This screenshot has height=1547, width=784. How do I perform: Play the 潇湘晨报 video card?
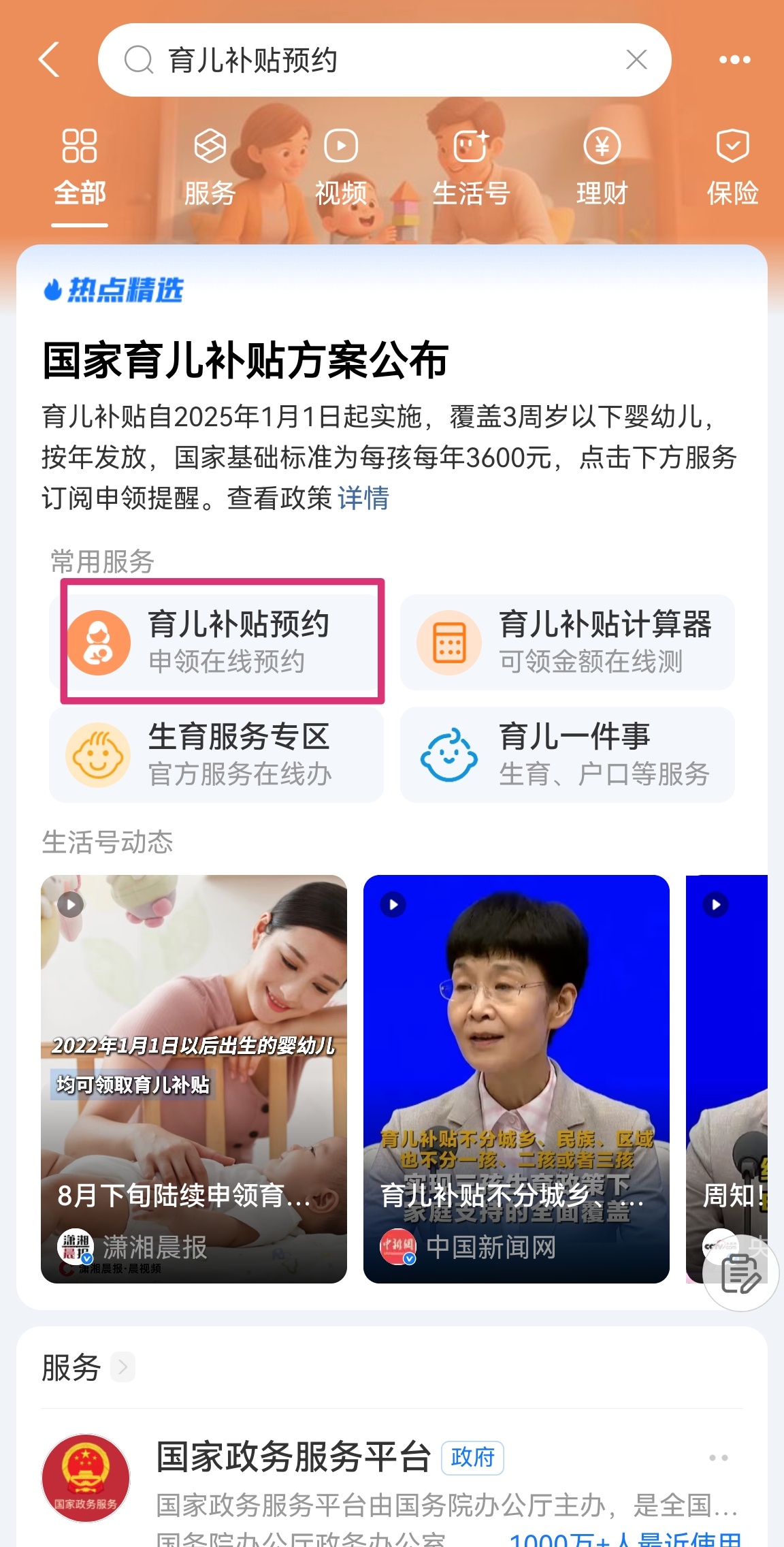pos(194,1079)
